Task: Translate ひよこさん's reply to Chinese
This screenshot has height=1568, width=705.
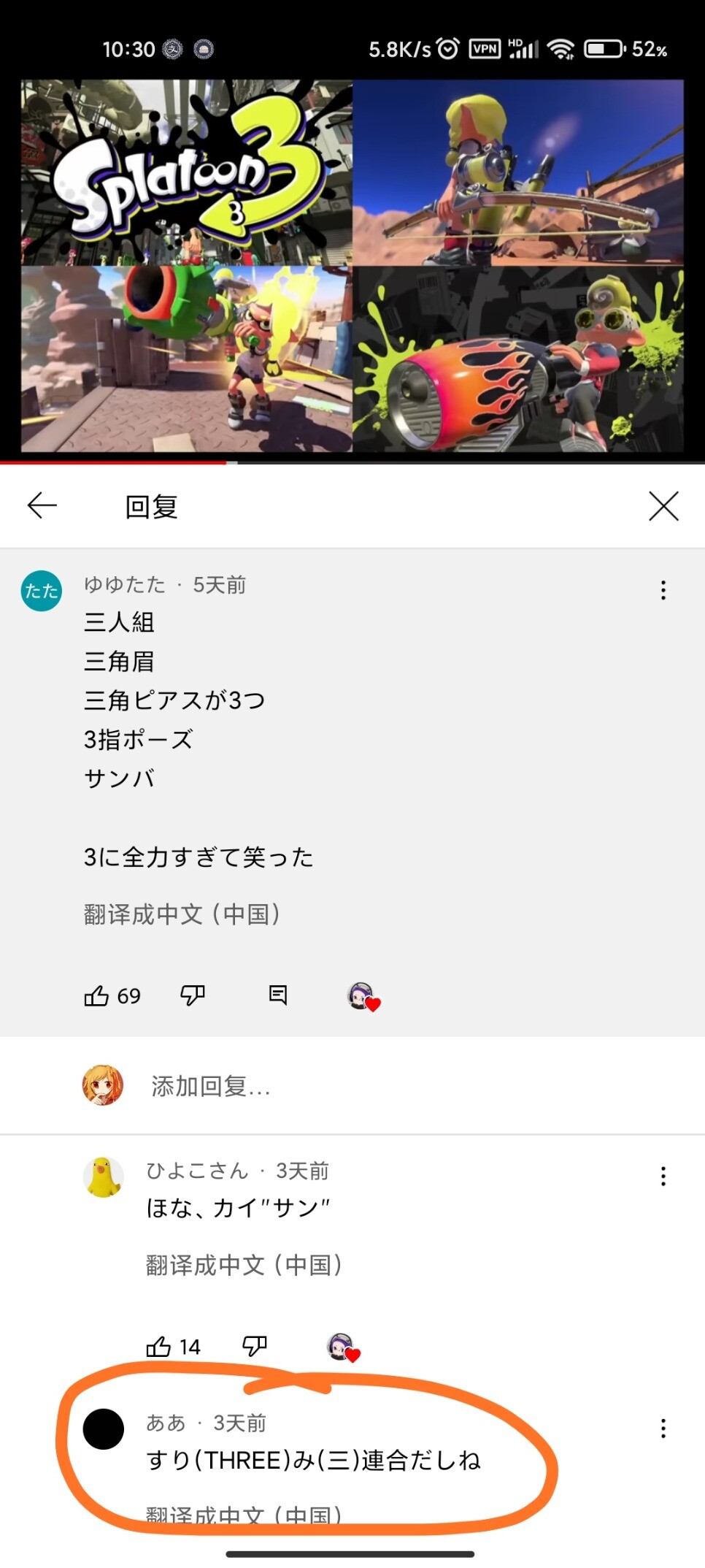Action: click(244, 1265)
